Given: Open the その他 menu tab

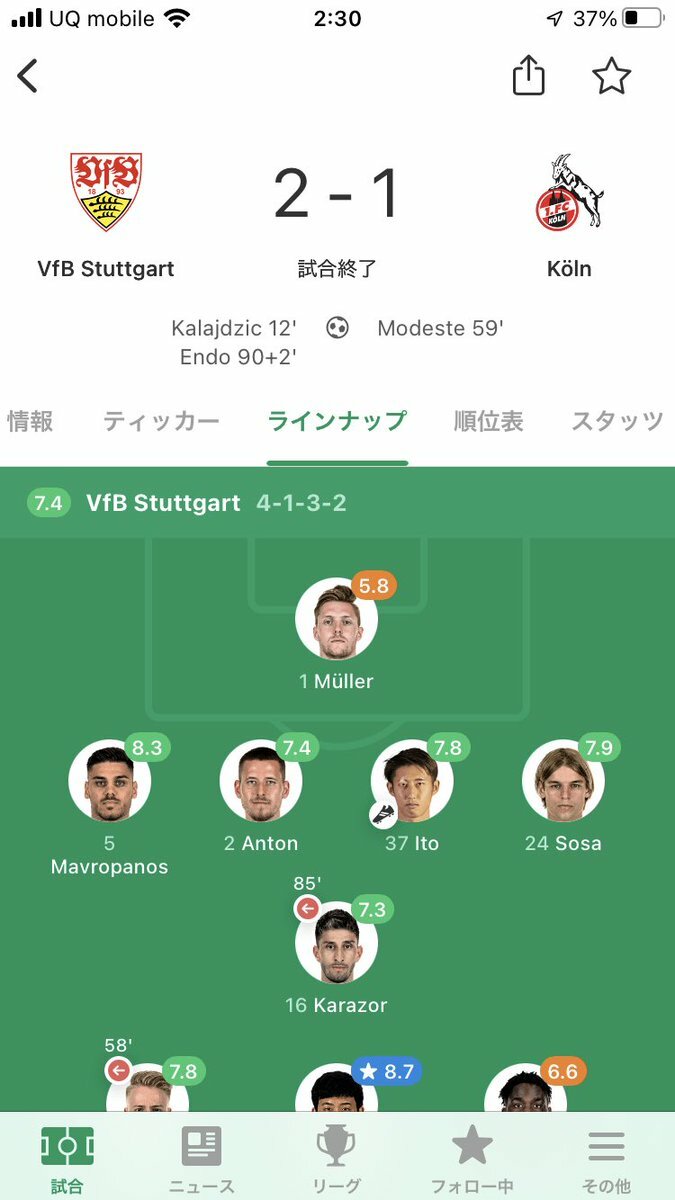Looking at the screenshot, I should point(606,1158).
